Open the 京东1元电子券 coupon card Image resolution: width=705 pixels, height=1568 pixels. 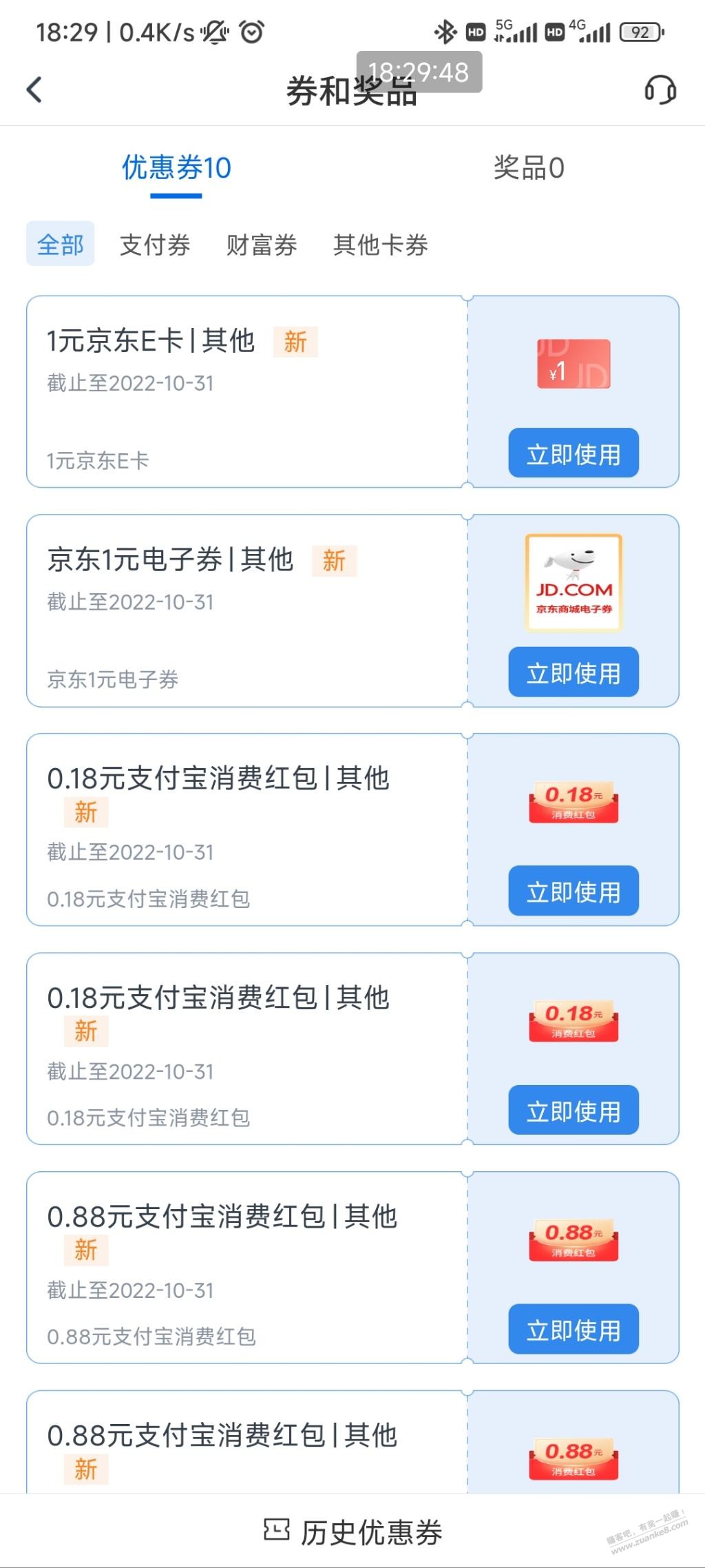[x=241, y=610]
